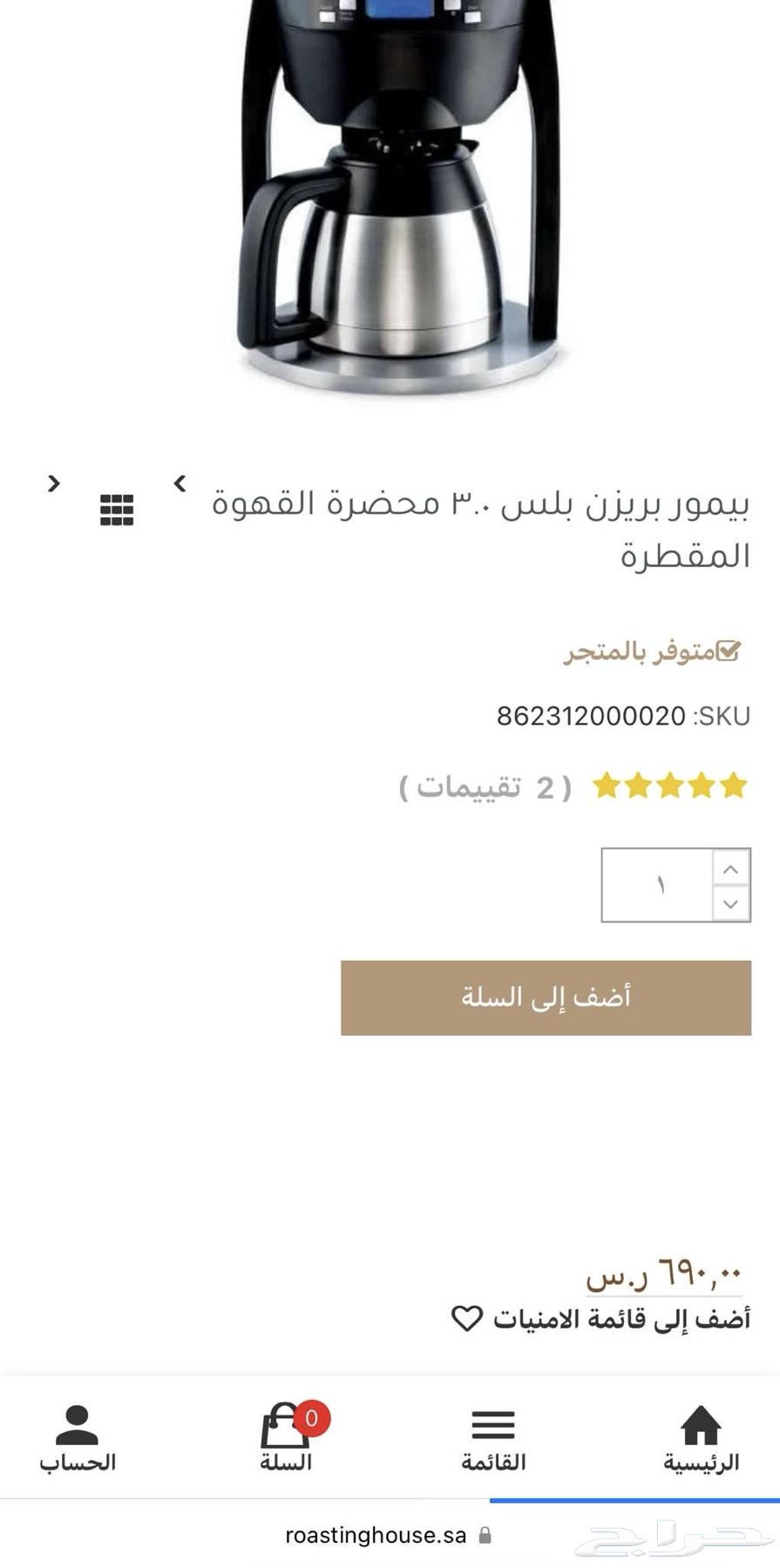780x1568 pixels.
Task: Add the coffee maker to the cart
Action: point(546,997)
